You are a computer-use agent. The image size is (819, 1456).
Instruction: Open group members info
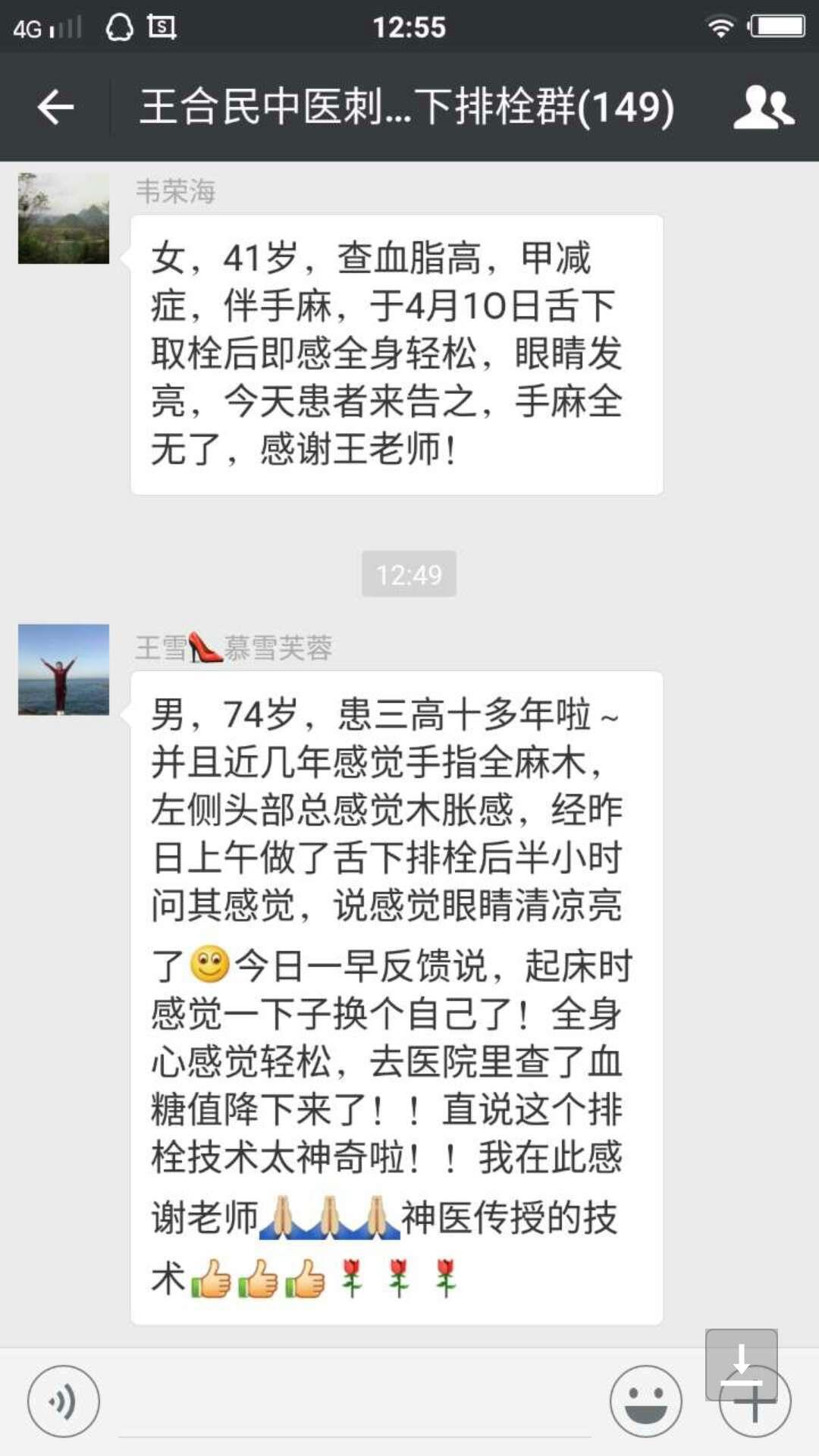(x=763, y=106)
